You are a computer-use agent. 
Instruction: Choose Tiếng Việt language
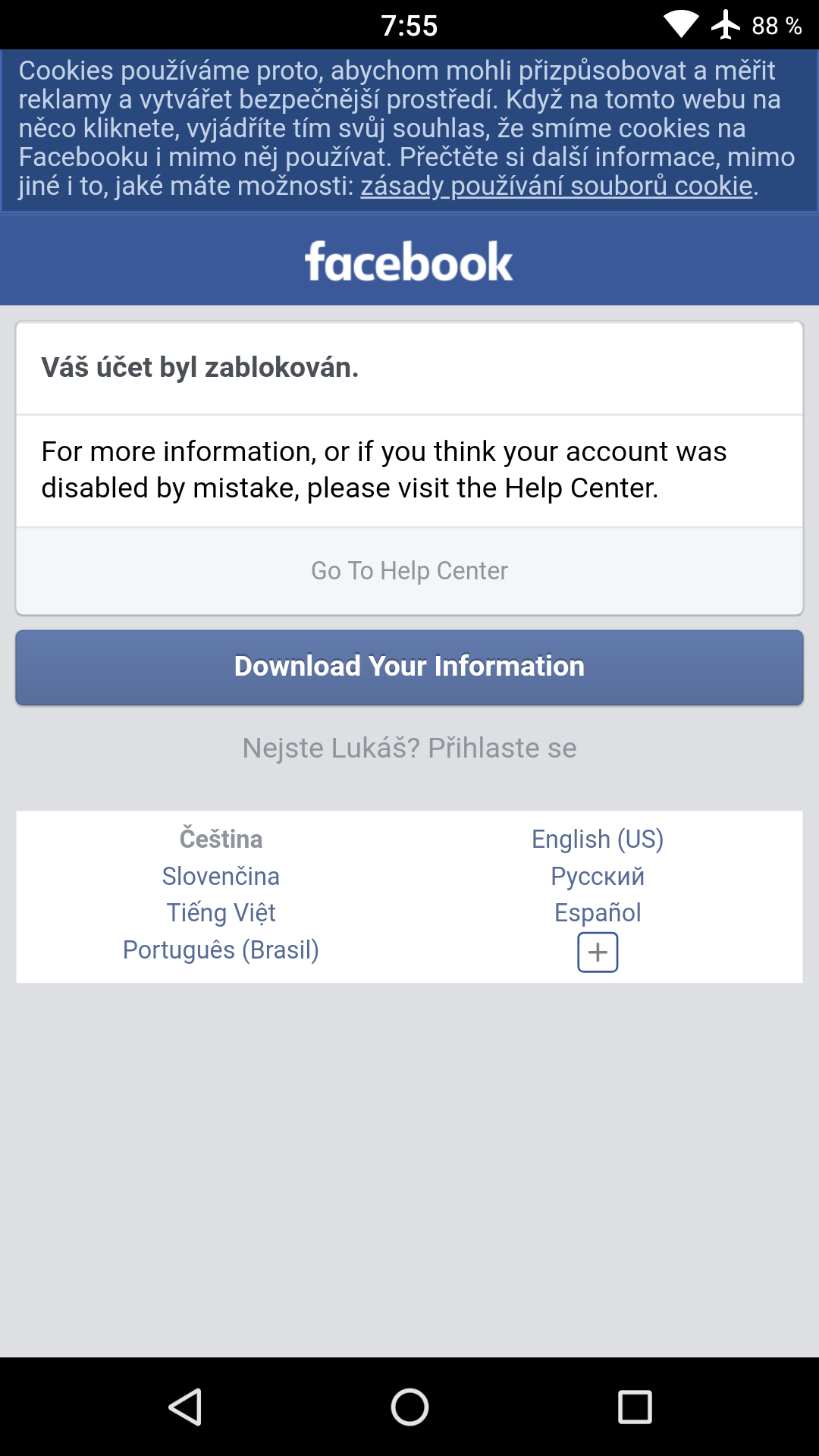click(x=221, y=912)
